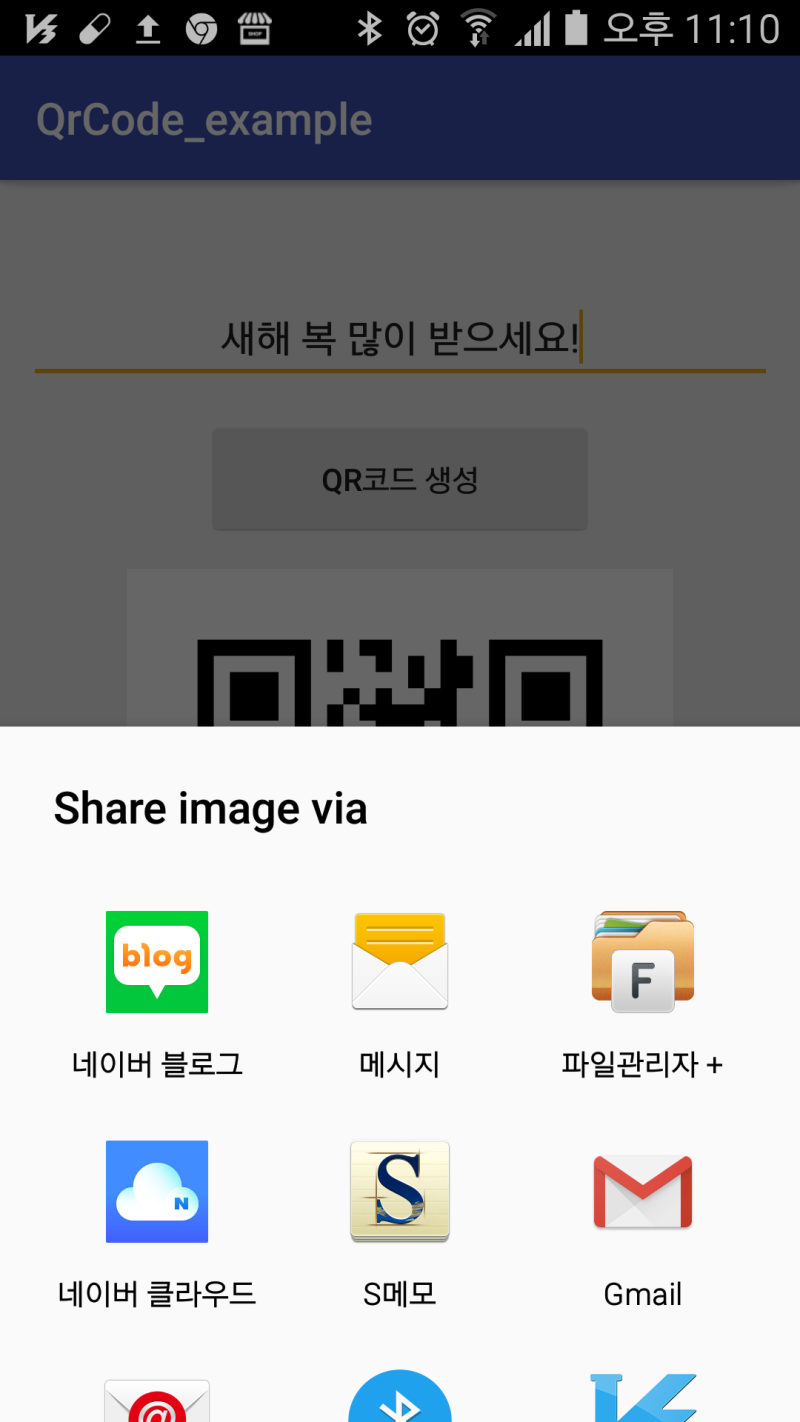This screenshot has height=1422, width=800.
Task: Share via the Naver Blog icon
Action: pyautogui.click(x=156, y=962)
